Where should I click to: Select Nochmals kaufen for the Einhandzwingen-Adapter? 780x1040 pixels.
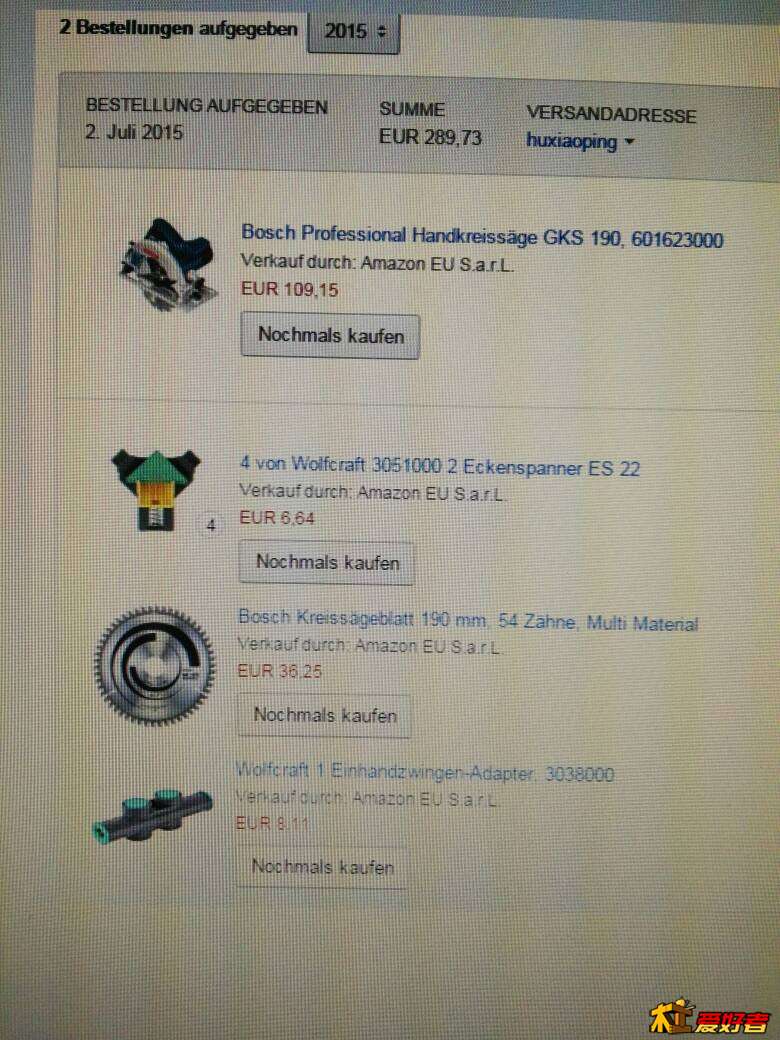point(322,867)
